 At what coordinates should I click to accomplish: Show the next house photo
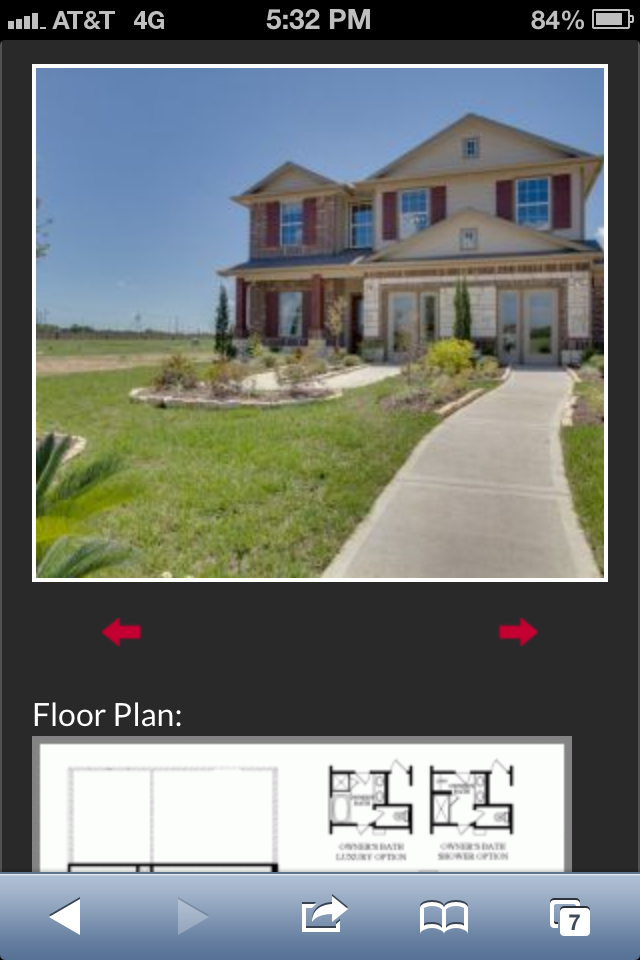point(518,632)
